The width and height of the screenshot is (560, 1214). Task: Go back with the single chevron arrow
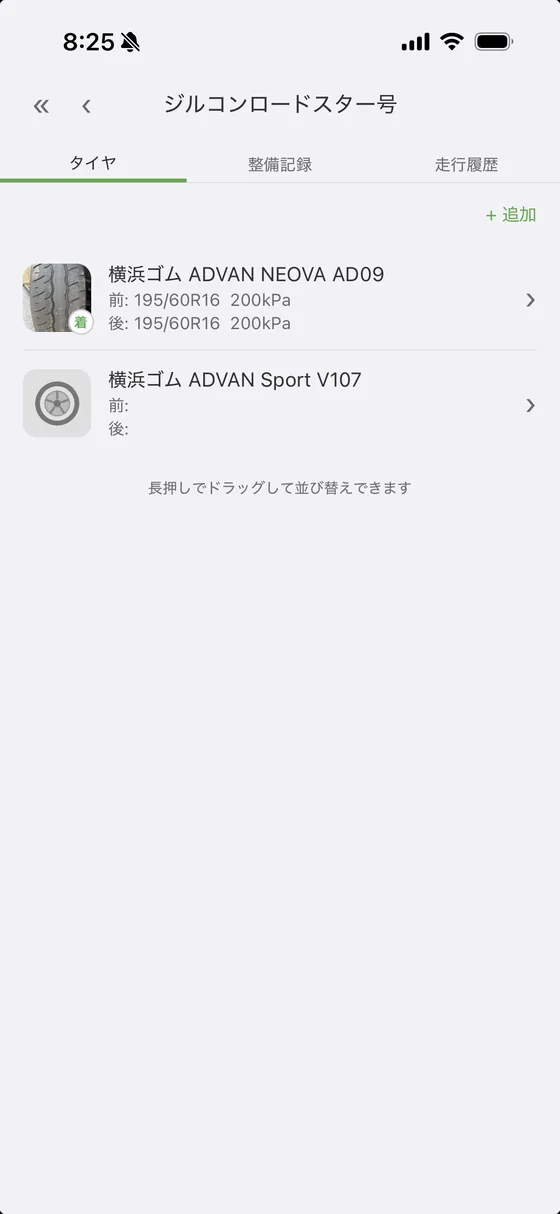point(87,106)
